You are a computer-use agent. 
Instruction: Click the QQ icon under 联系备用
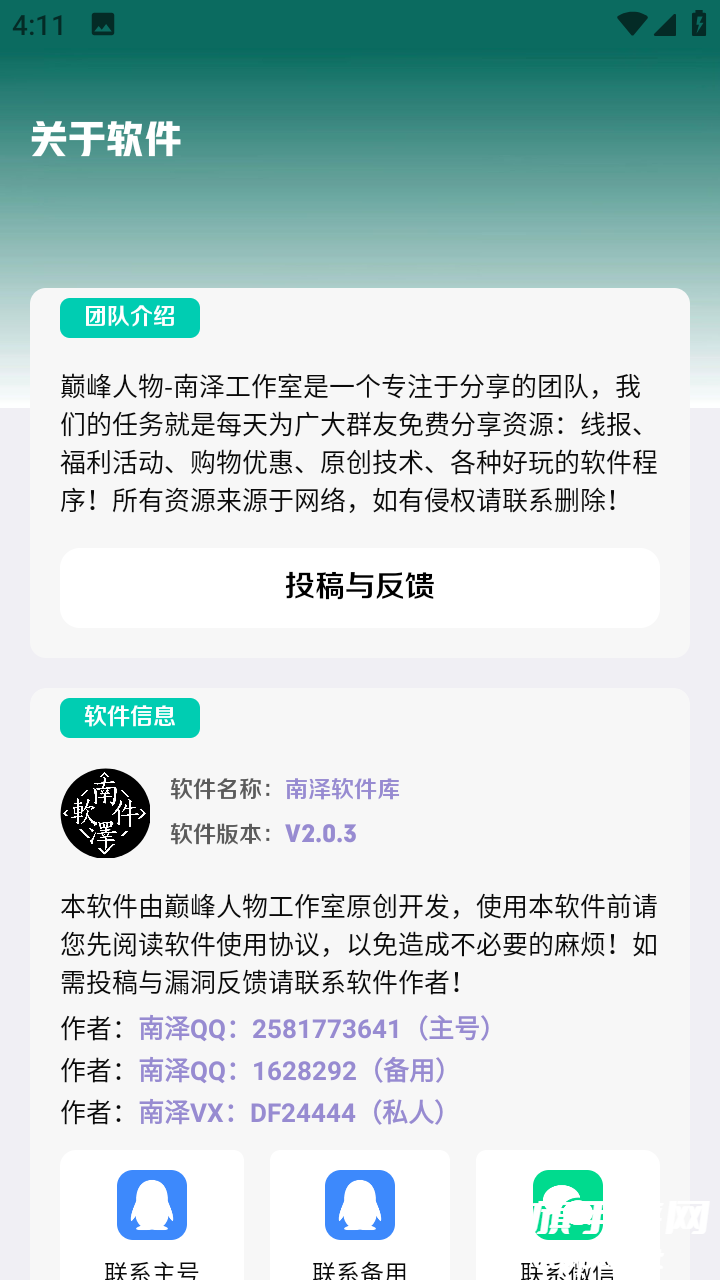click(359, 1205)
